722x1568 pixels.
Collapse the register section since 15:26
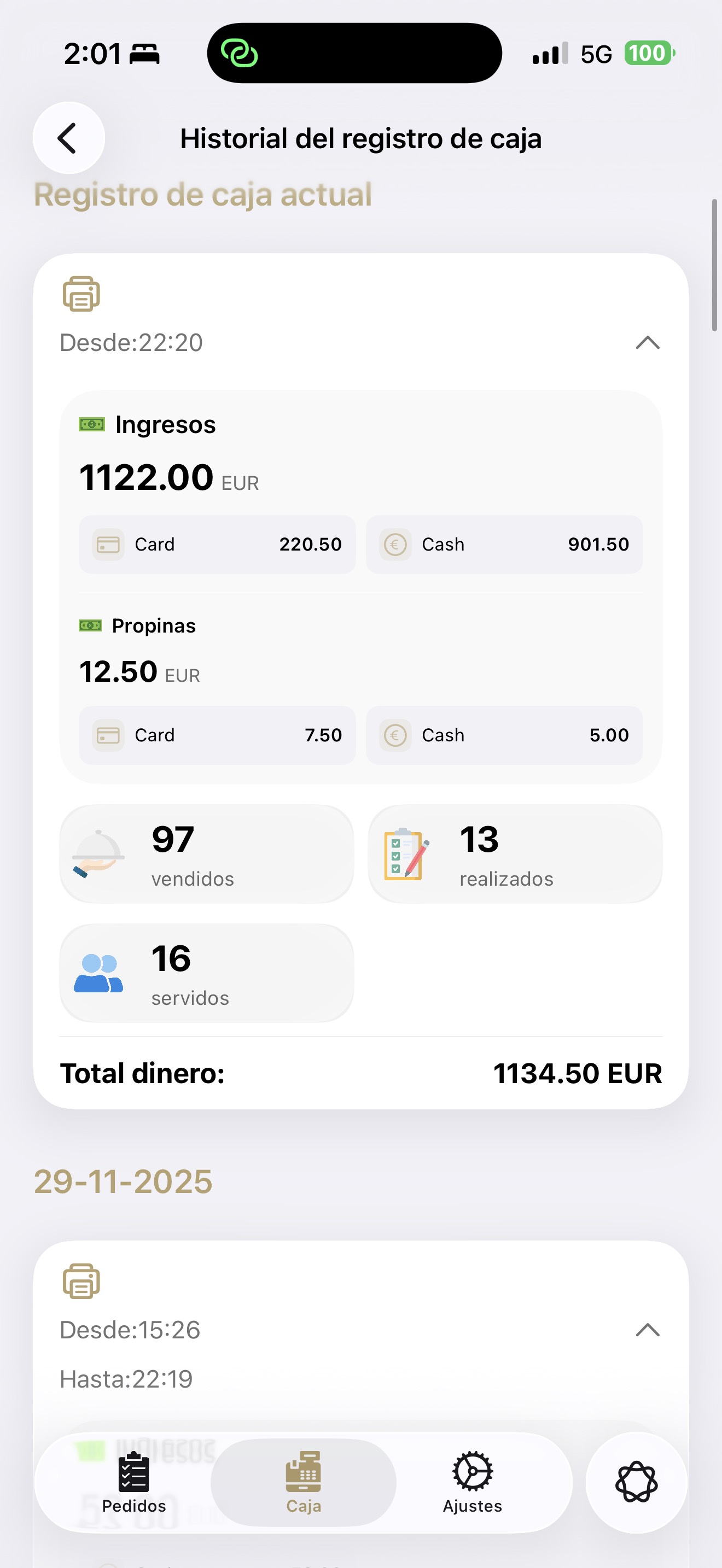(647, 1330)
